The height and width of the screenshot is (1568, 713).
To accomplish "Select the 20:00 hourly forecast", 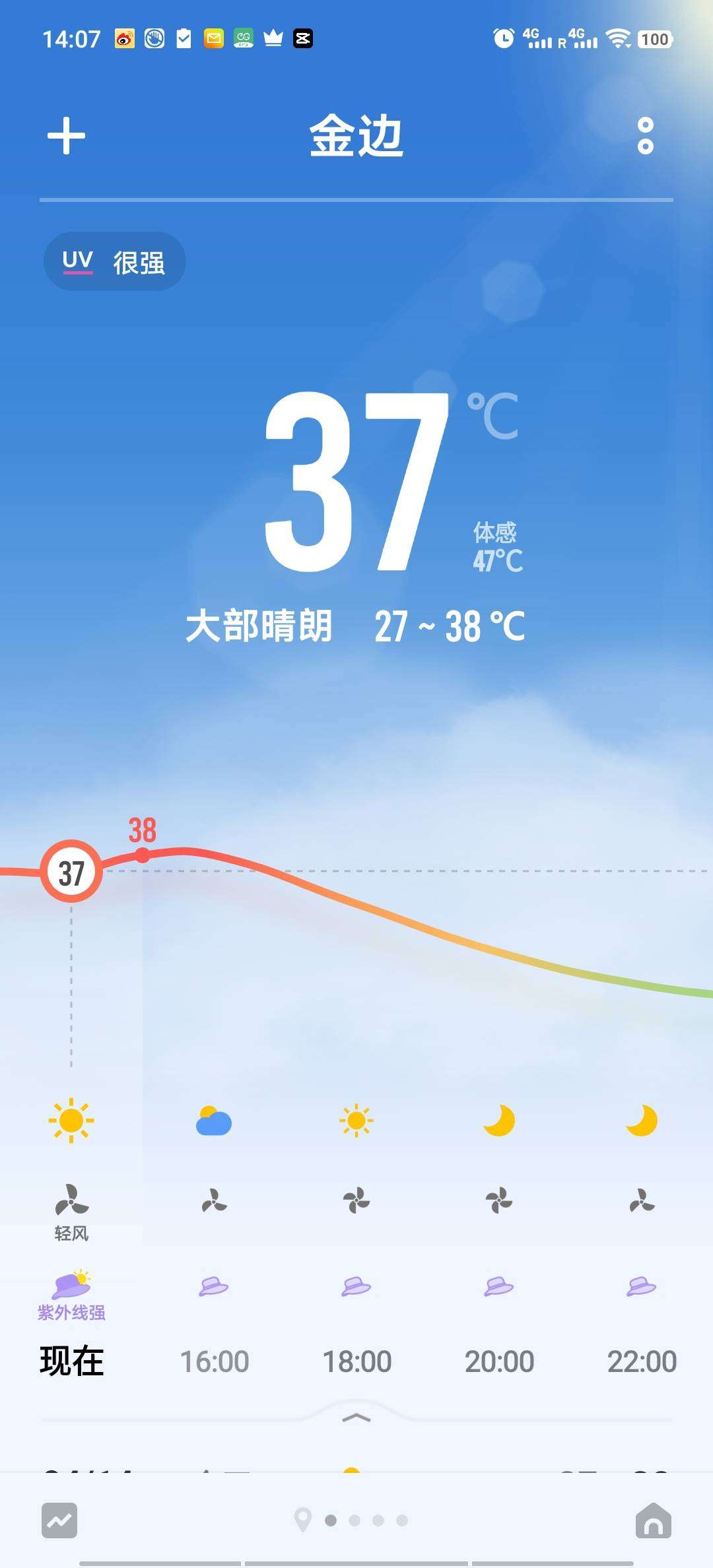I will (x=499, y=1361).
